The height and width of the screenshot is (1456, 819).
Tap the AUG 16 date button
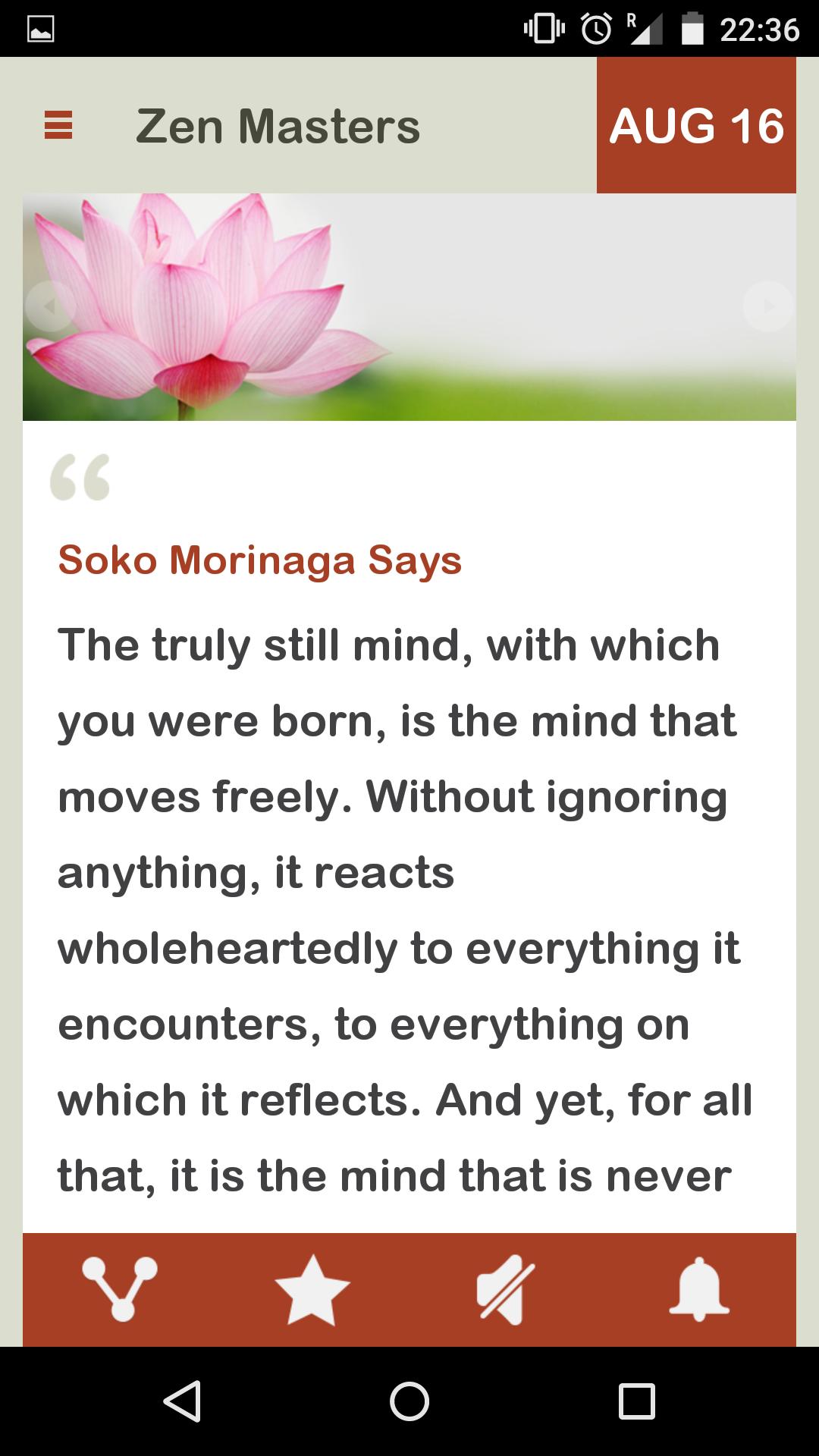coord(696,125)
